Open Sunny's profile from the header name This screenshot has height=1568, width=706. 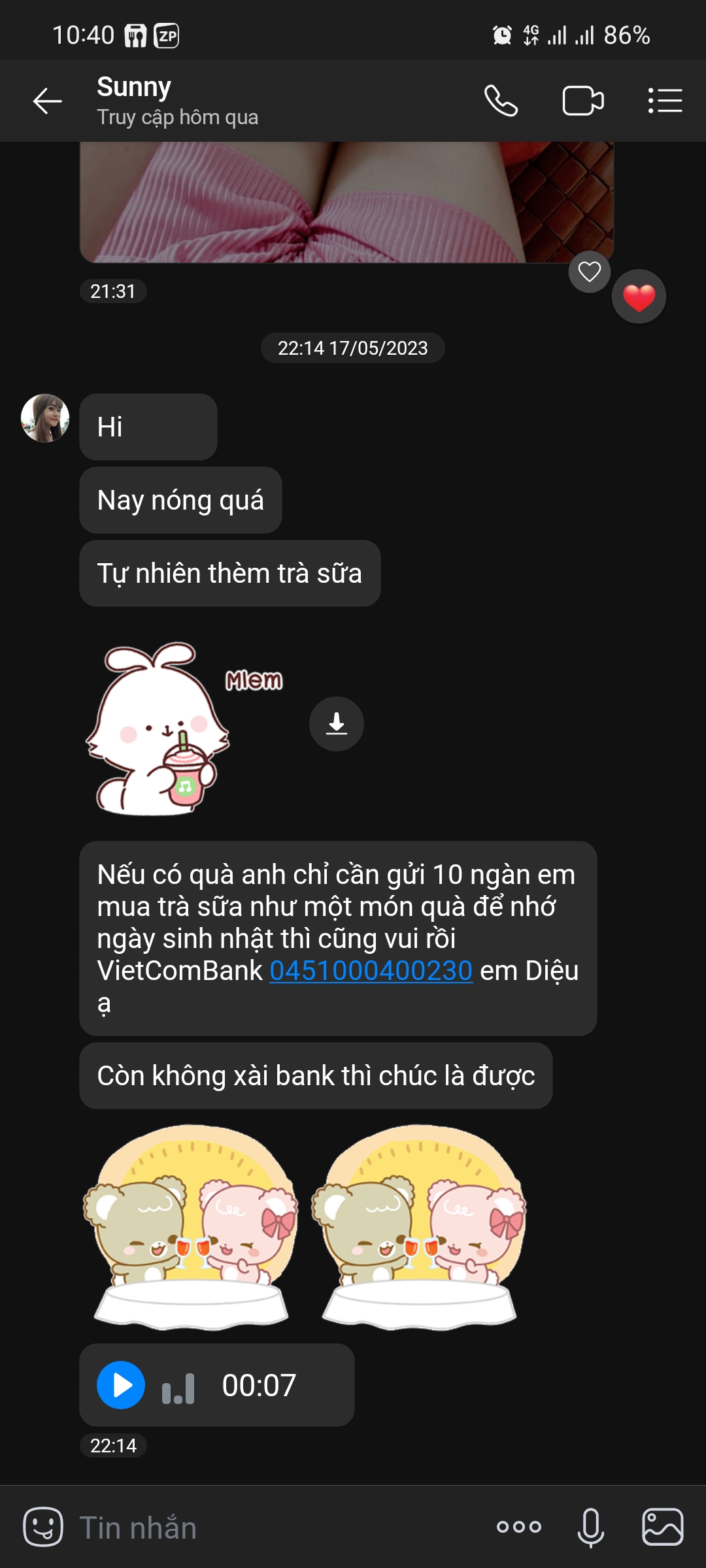[x=134, y=88]
